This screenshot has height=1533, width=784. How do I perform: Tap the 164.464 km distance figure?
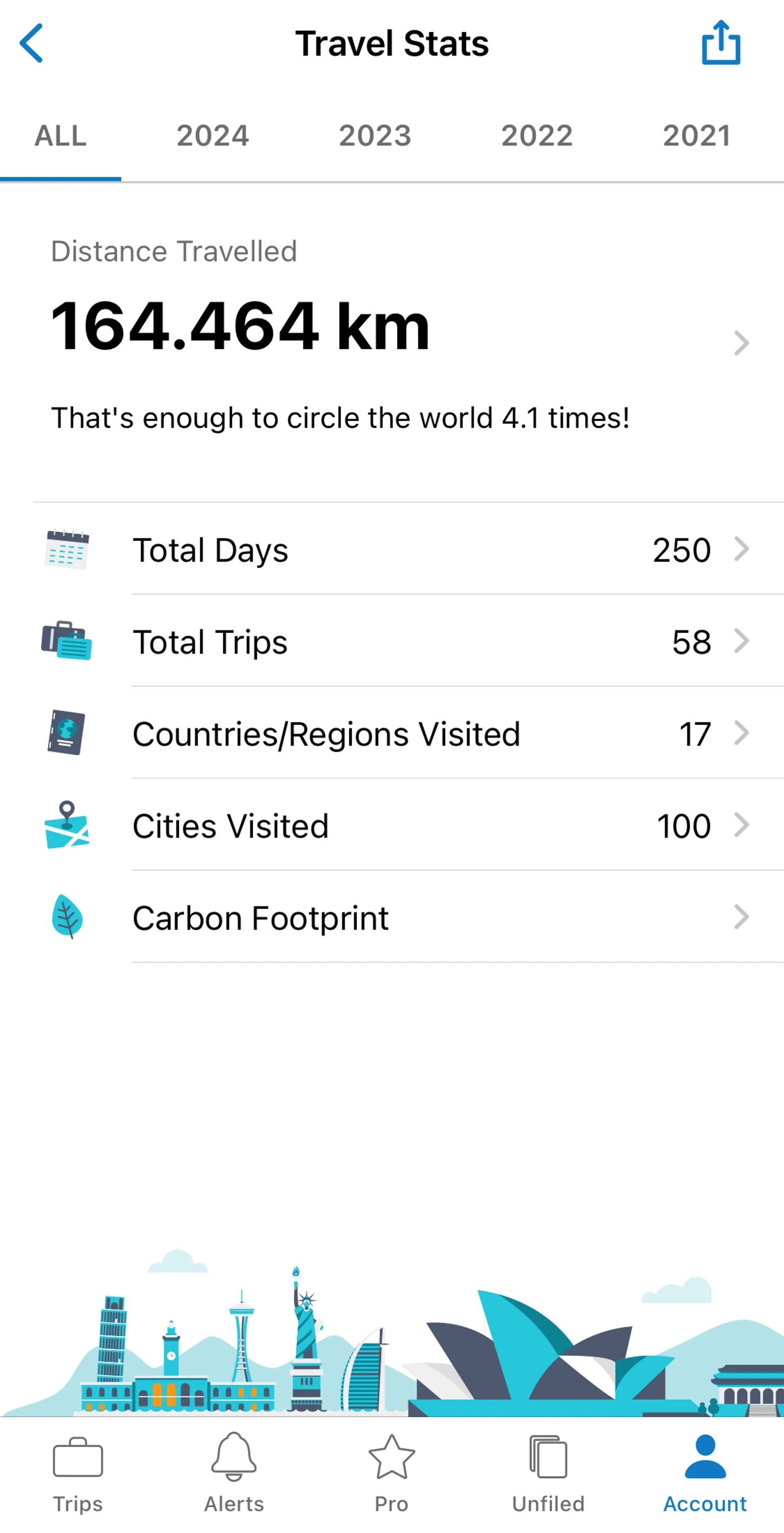click(238, 326)
